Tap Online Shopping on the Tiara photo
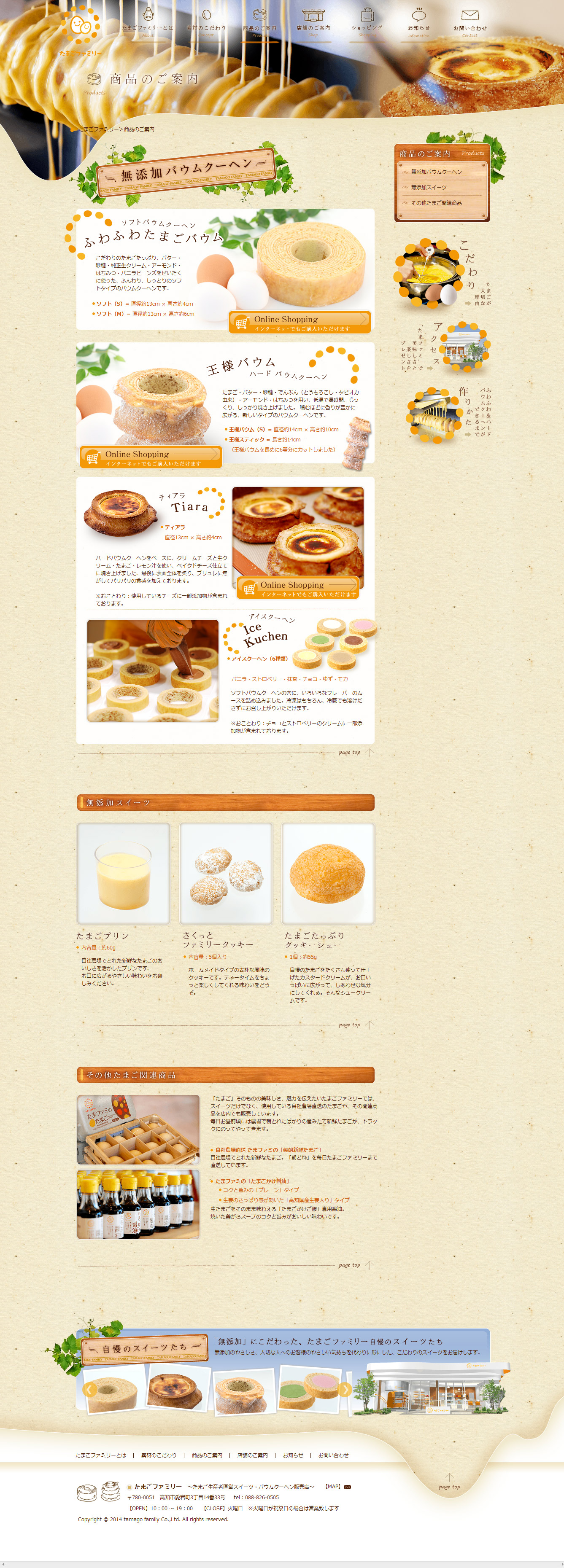This screenshot has width=564, height=1568. [298, 588]
